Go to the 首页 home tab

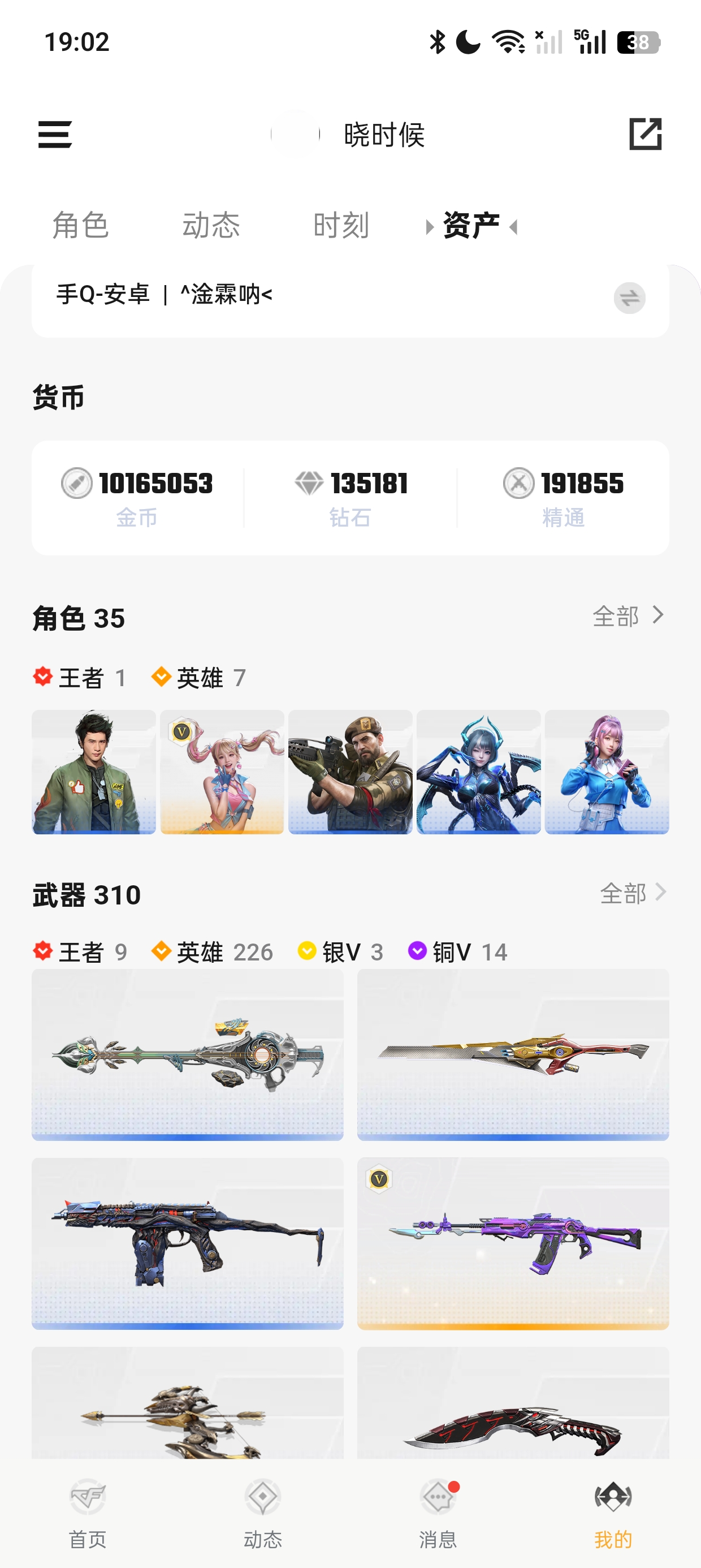[x=88, y=1513]
